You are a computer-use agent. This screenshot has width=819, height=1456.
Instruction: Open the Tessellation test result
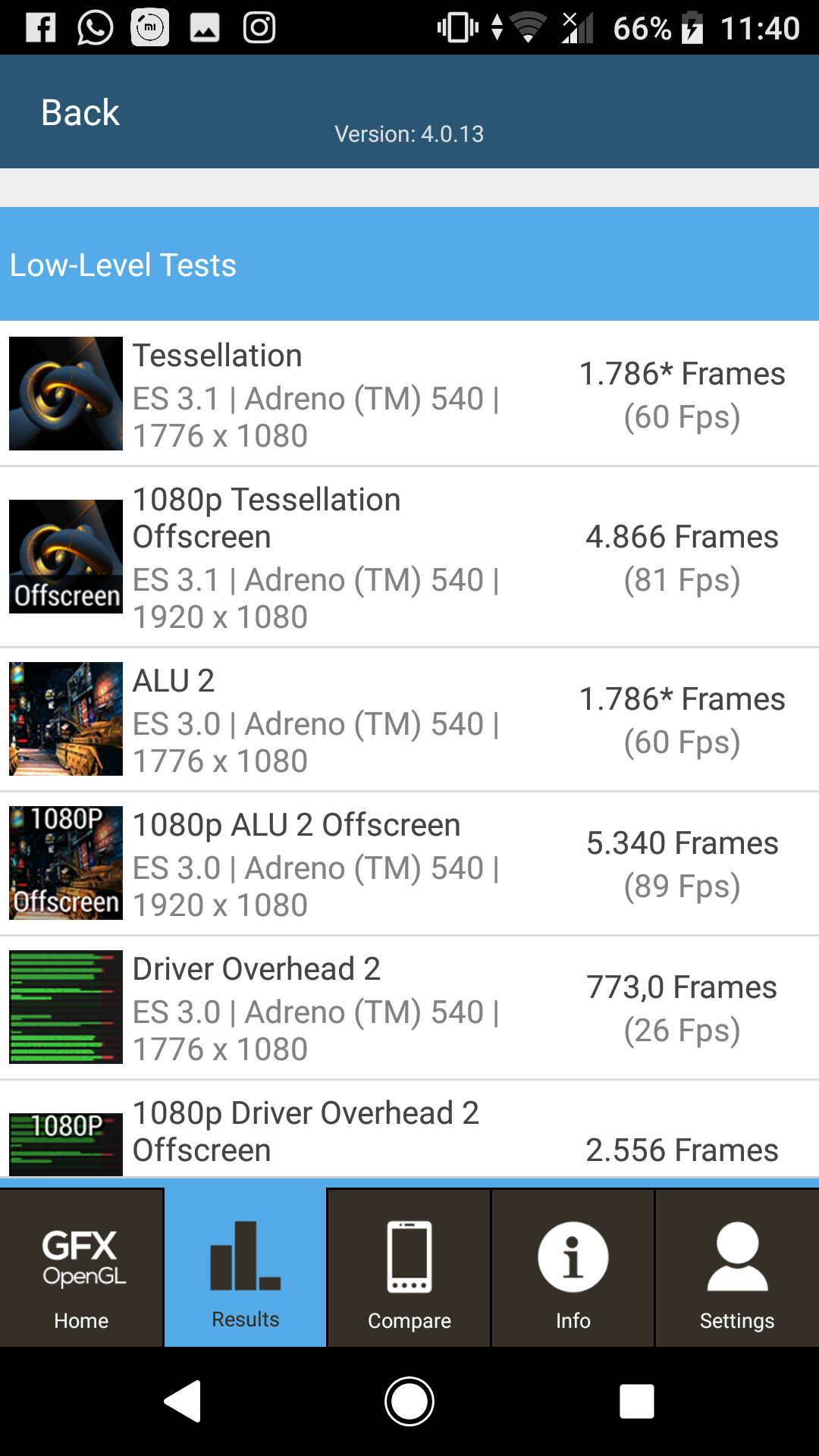[409, 394]
